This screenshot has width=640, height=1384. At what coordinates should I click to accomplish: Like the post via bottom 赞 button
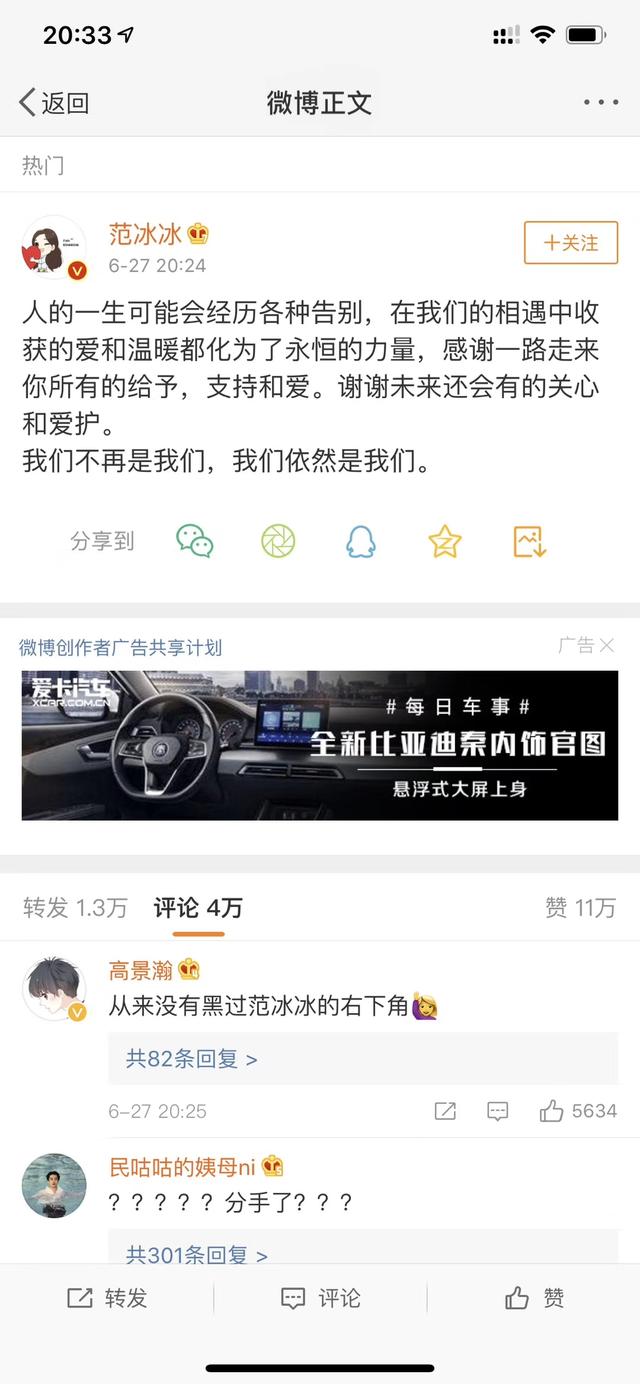534,1298
